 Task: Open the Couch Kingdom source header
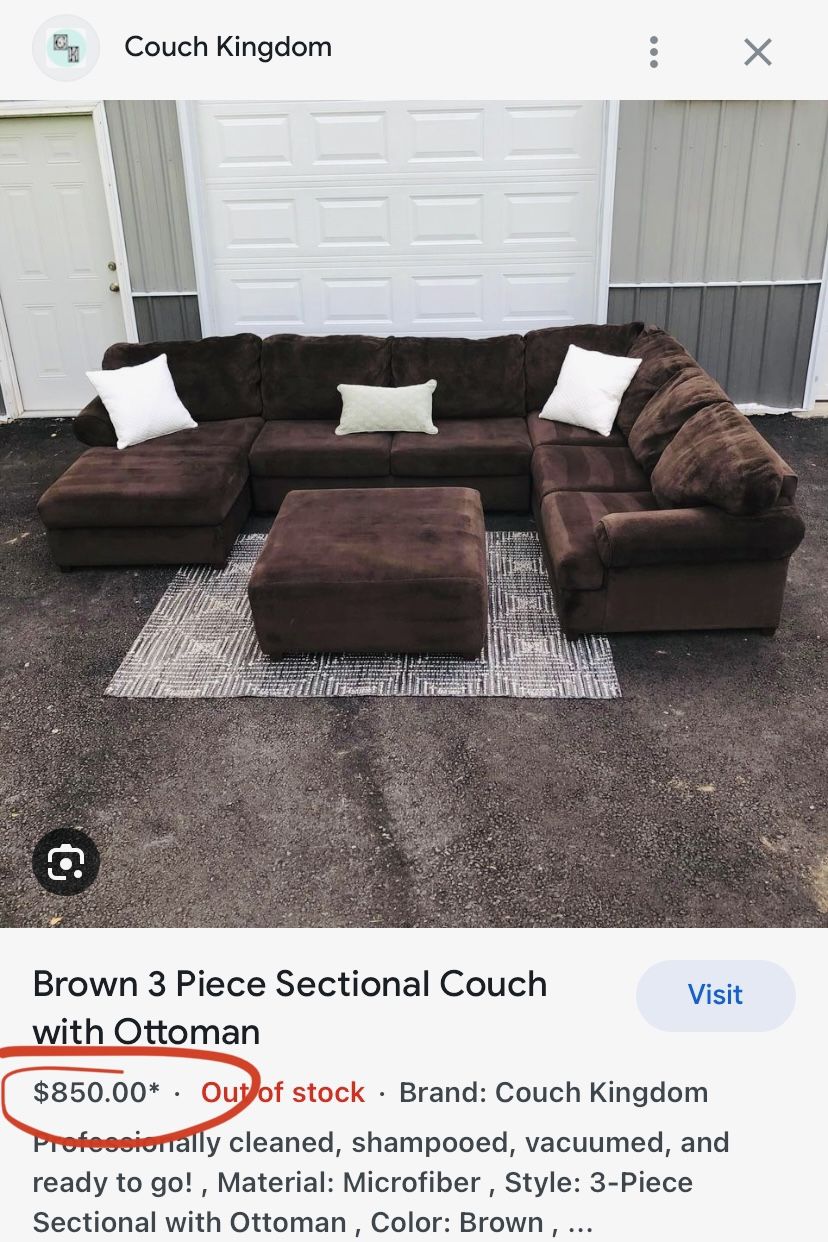(x=227, y=48)
